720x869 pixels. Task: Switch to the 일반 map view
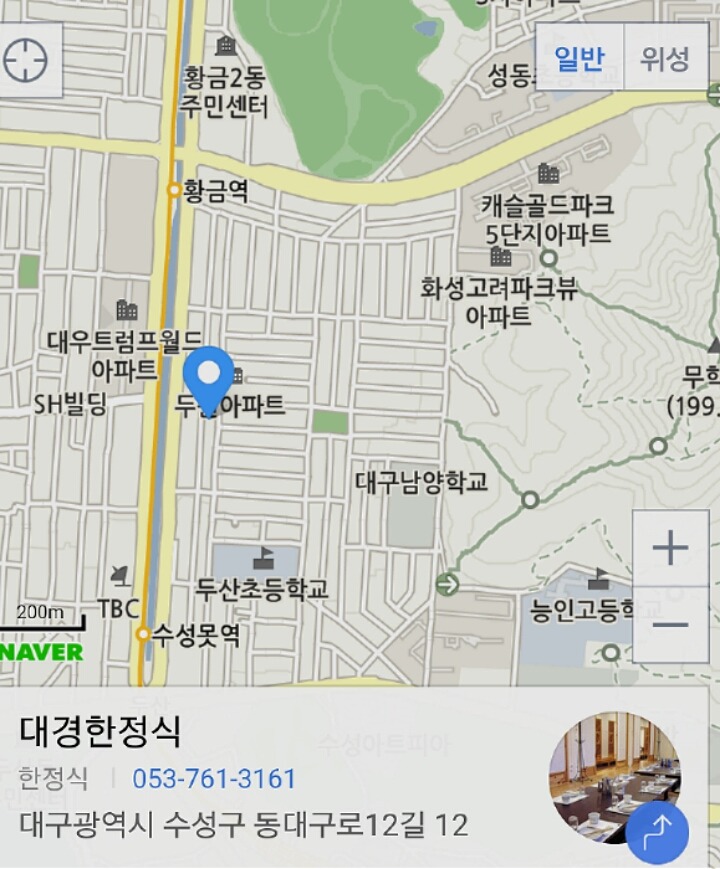coord(579,59)
